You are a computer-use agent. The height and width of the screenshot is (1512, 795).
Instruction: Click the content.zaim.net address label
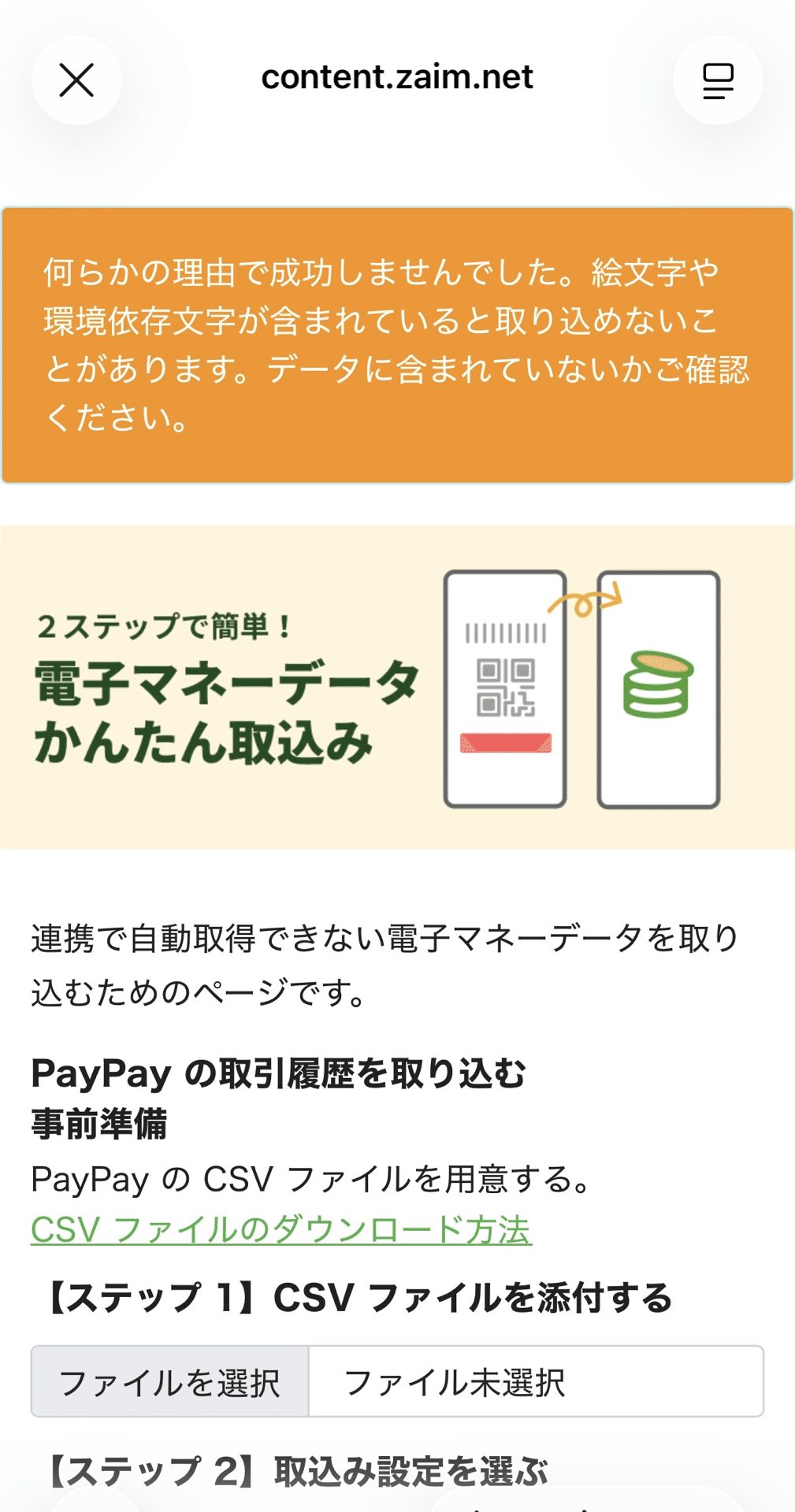[397, 79]
